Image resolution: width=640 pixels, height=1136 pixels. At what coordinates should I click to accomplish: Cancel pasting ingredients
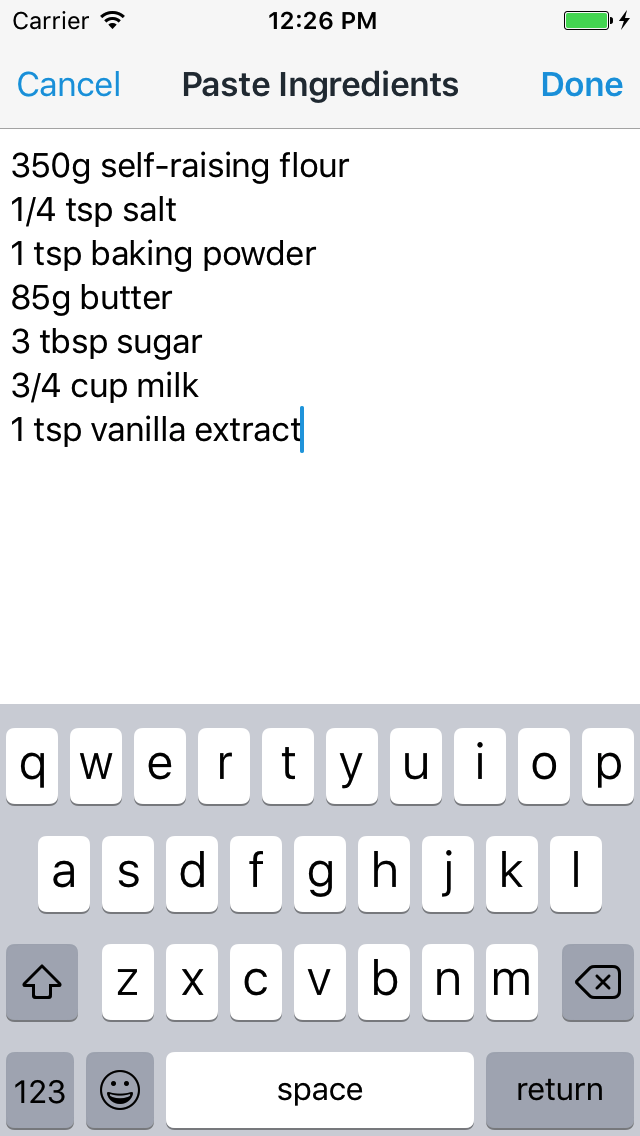(x=69, y=85)
